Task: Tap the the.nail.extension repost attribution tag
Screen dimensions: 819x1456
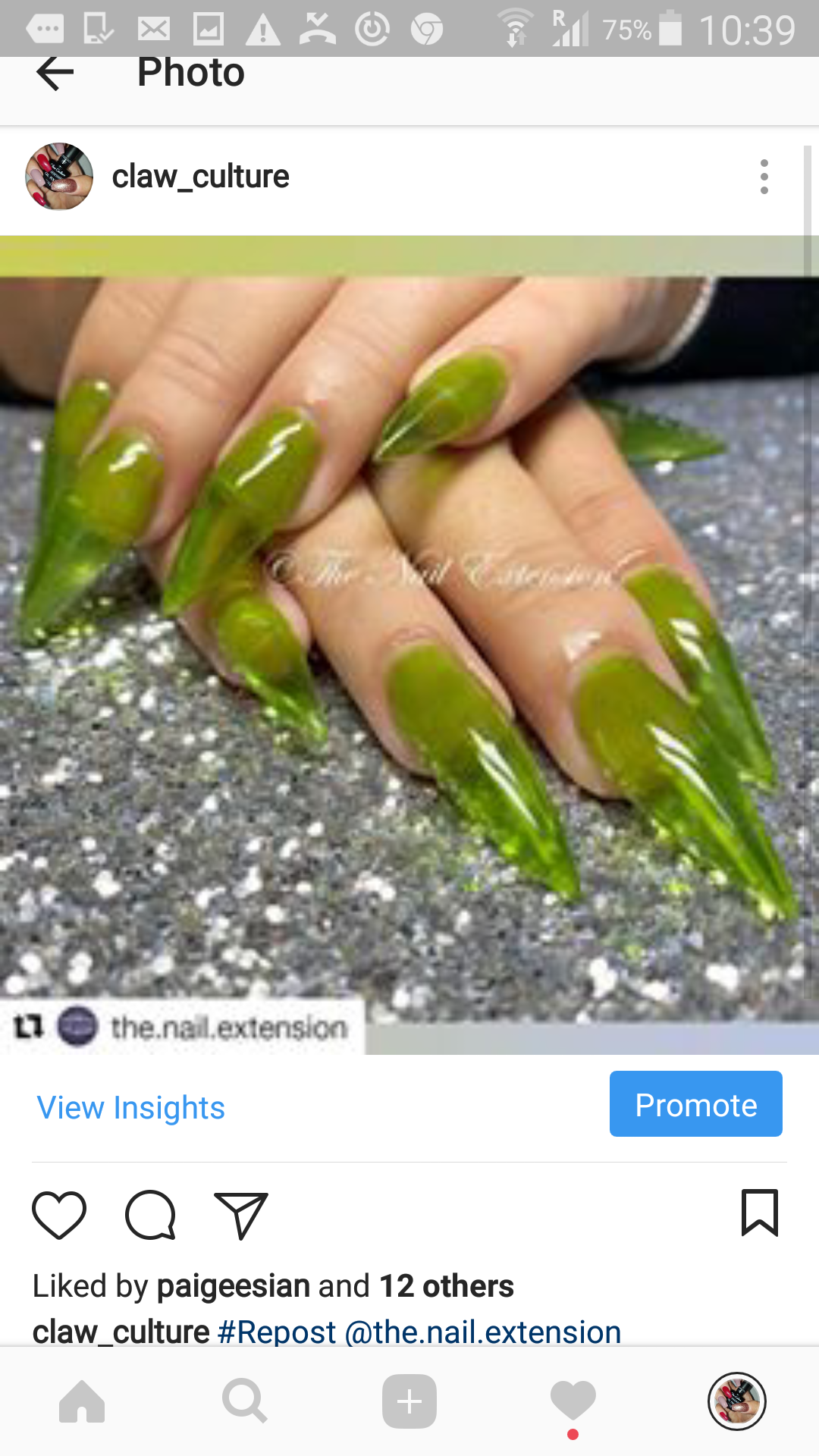Action: (x=227, y=1028)
